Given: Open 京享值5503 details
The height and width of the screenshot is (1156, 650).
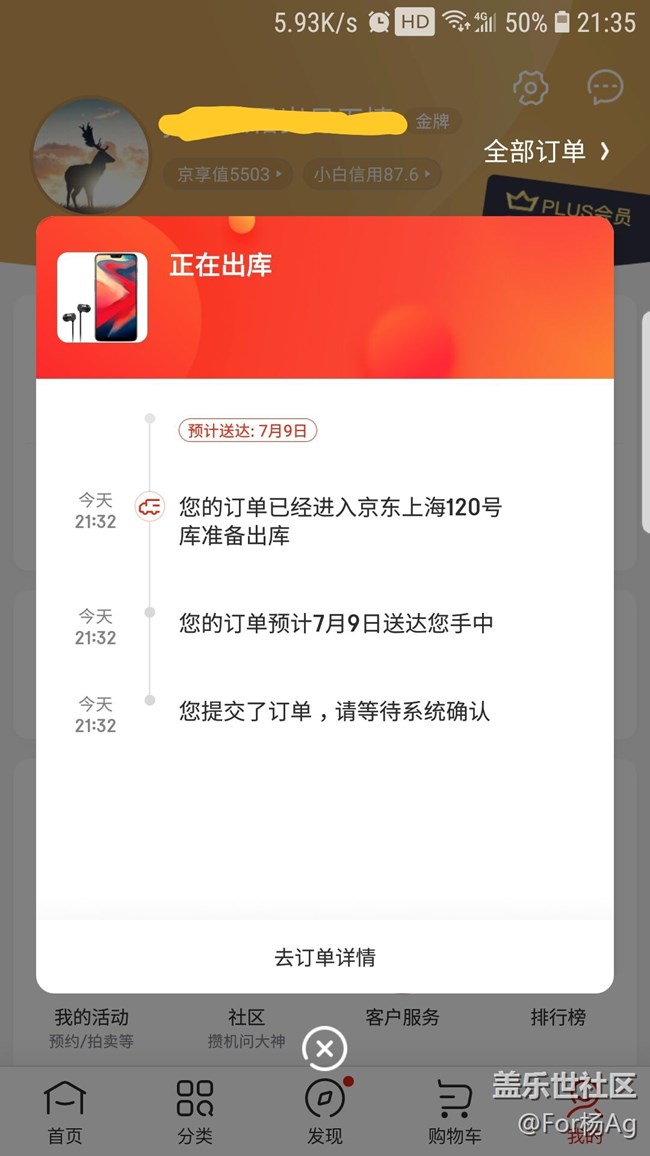Looking at the screenshot, I should point(229,174).
